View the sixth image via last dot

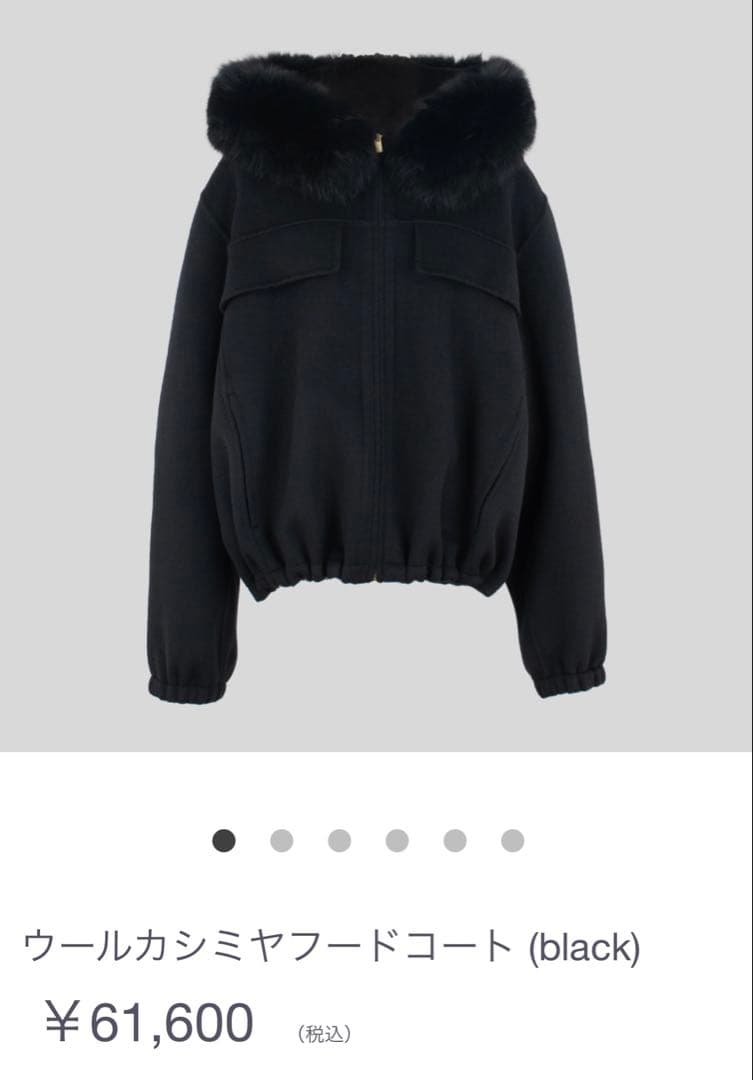pos(513,841)
